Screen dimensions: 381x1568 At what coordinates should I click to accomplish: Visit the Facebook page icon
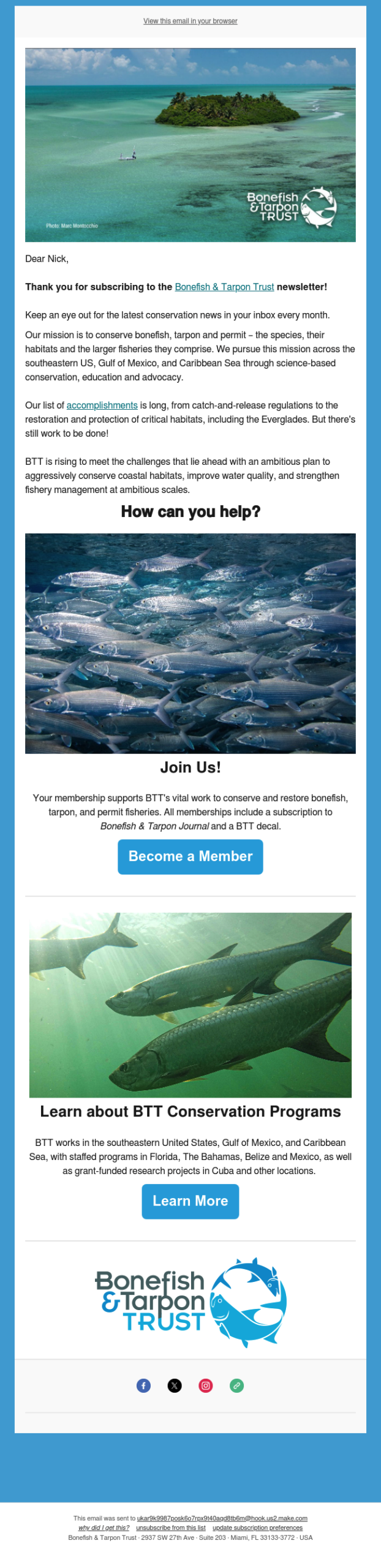pos(143,1385)
